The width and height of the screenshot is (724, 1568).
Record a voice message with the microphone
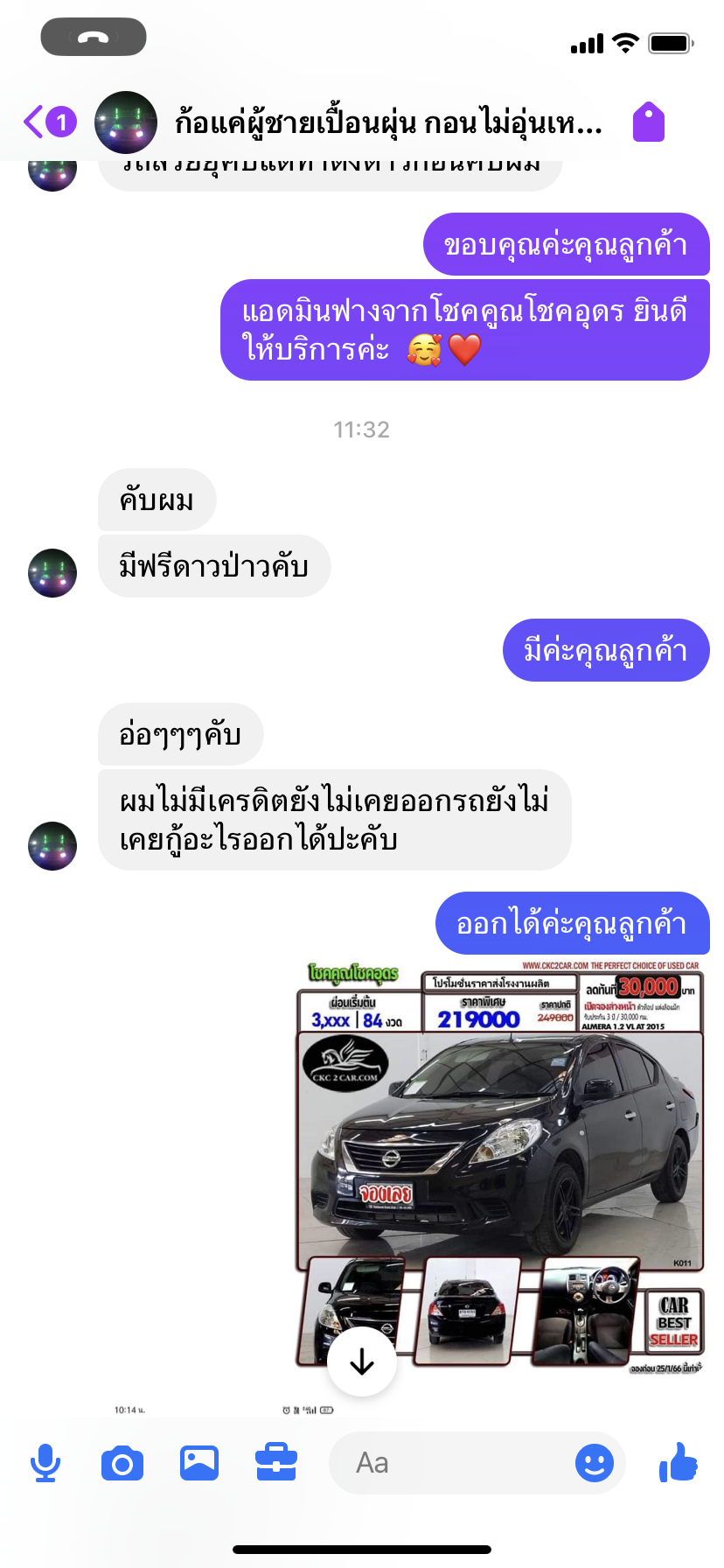coord(45,1463)
